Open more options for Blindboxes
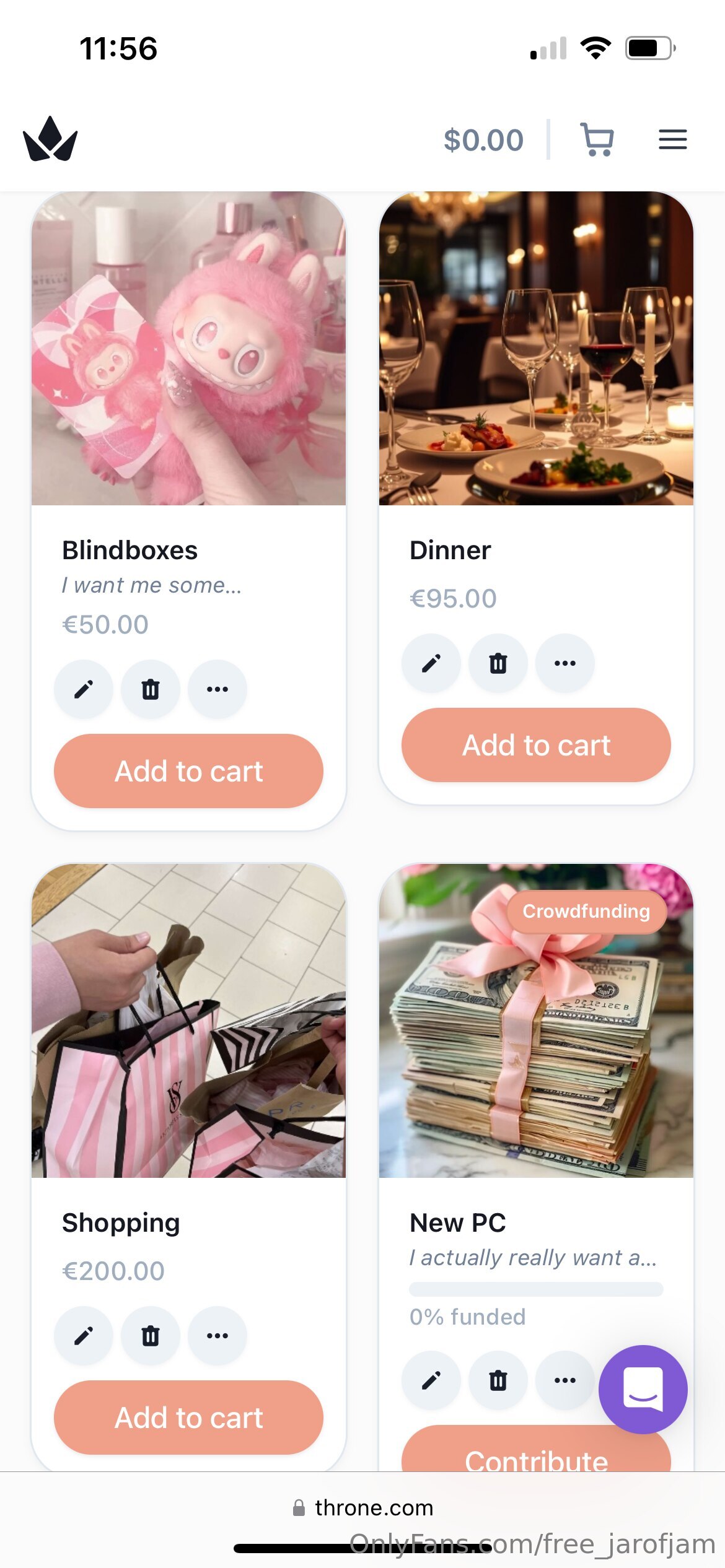Screen dimensions: 725x1568 pyautogui.click(x=217, y=689)
